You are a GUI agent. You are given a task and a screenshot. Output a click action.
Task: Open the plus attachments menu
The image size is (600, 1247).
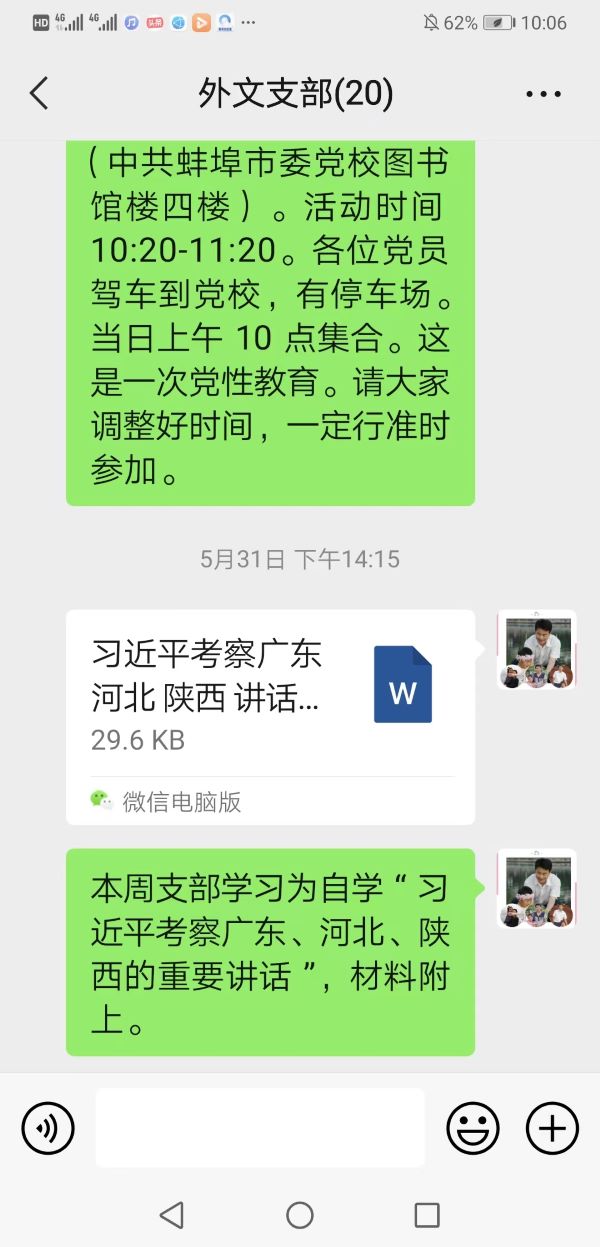coord(552,1128)
